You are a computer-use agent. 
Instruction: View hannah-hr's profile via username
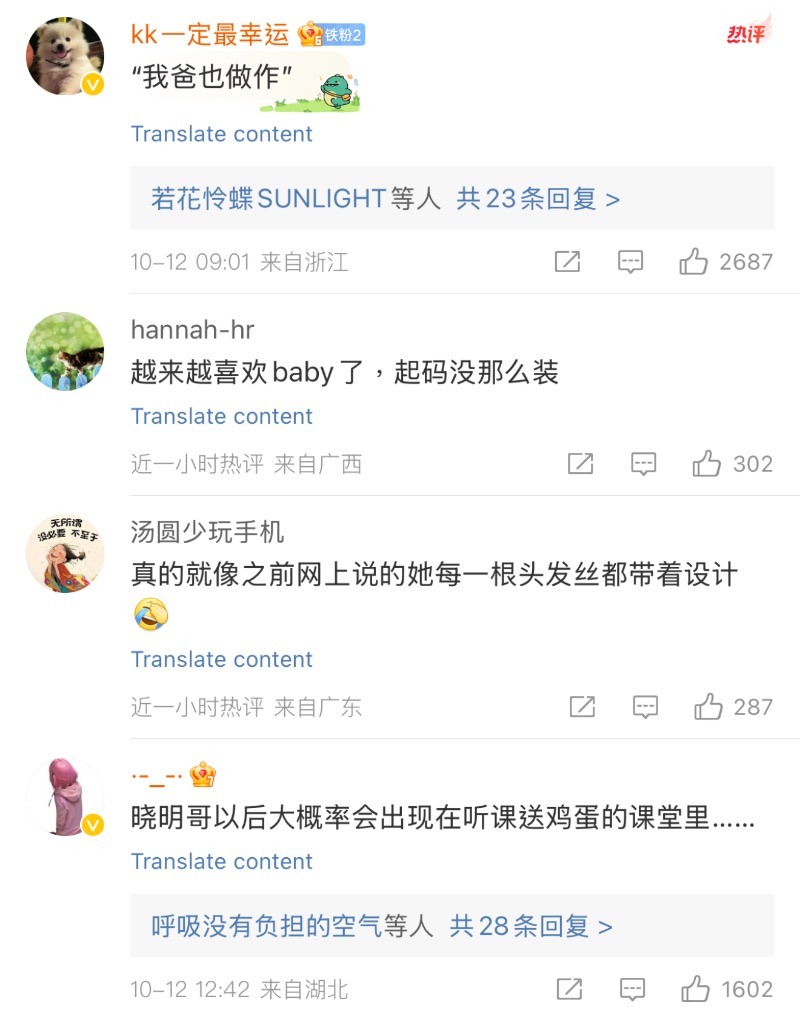click(192, 330)
